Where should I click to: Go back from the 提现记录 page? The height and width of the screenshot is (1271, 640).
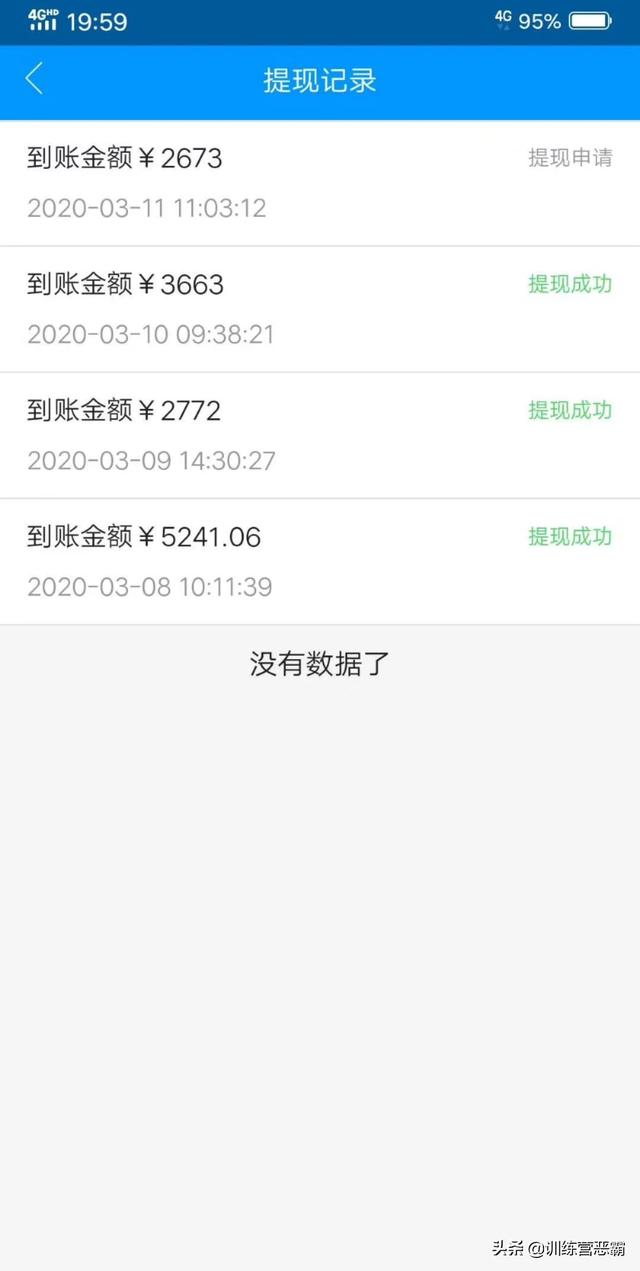tap(35, 79)
